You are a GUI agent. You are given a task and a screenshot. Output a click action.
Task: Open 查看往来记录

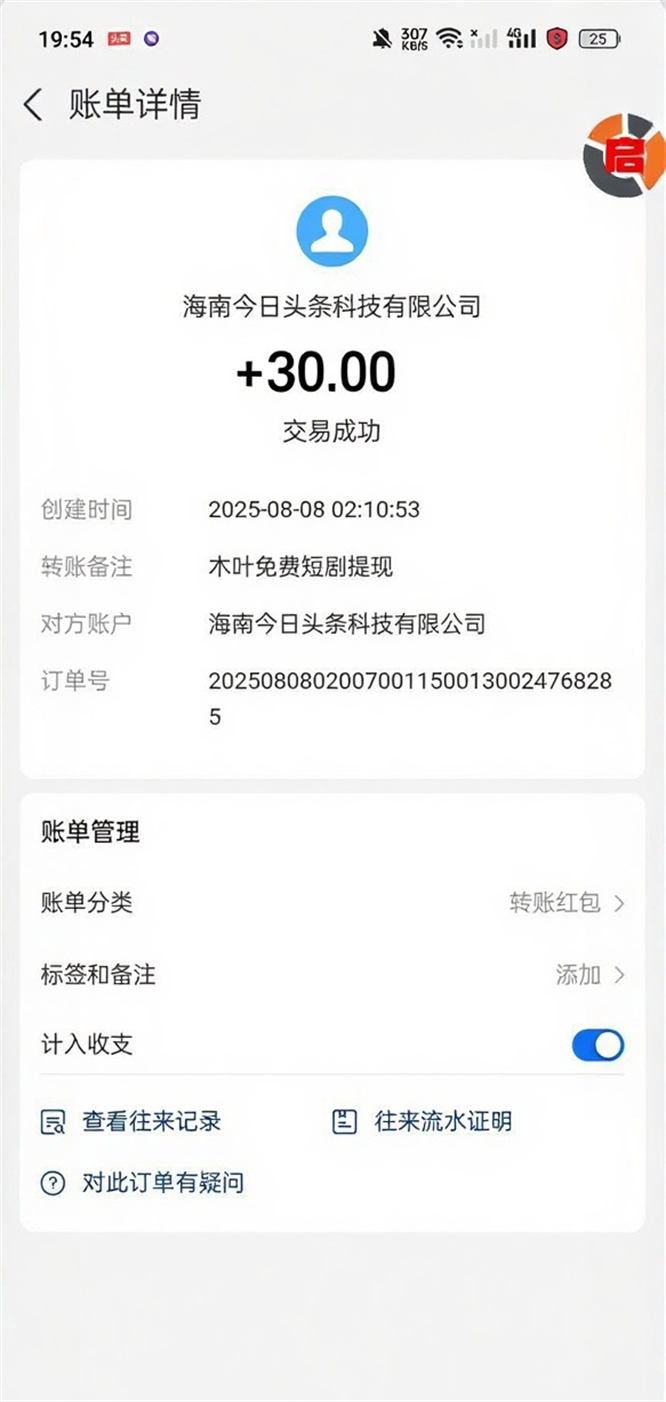[x=131, y=1121]
